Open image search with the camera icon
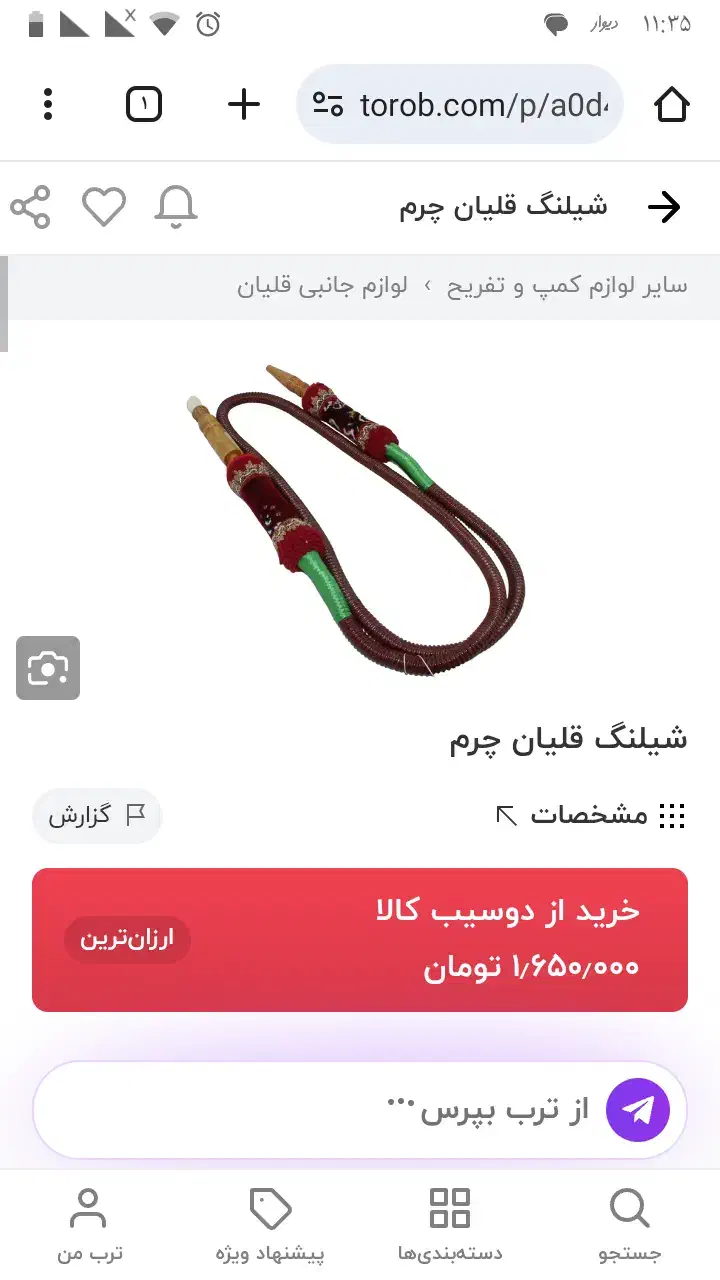720x1280 pixels. pos(48,668)
